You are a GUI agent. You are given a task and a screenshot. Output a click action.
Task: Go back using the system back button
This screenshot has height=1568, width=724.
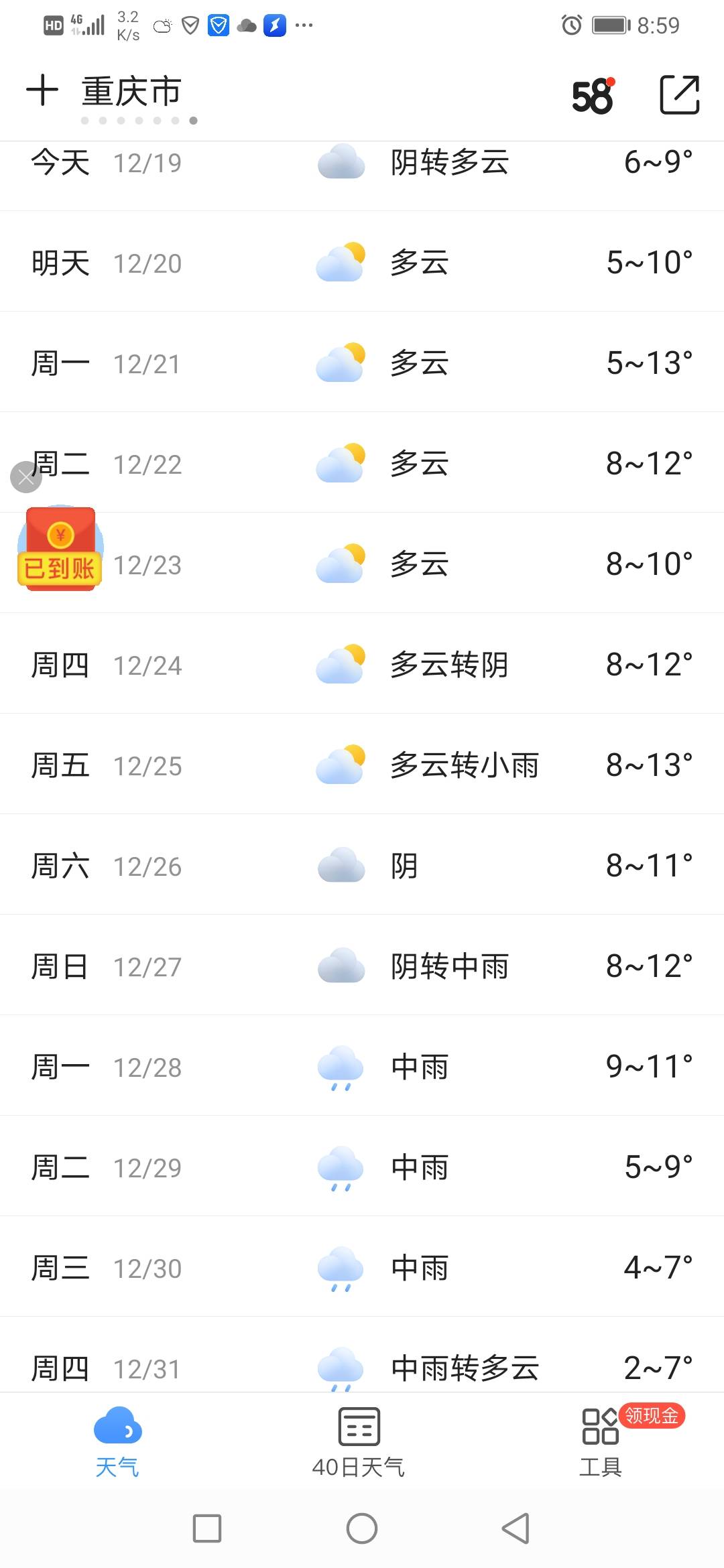(516, 1528)
